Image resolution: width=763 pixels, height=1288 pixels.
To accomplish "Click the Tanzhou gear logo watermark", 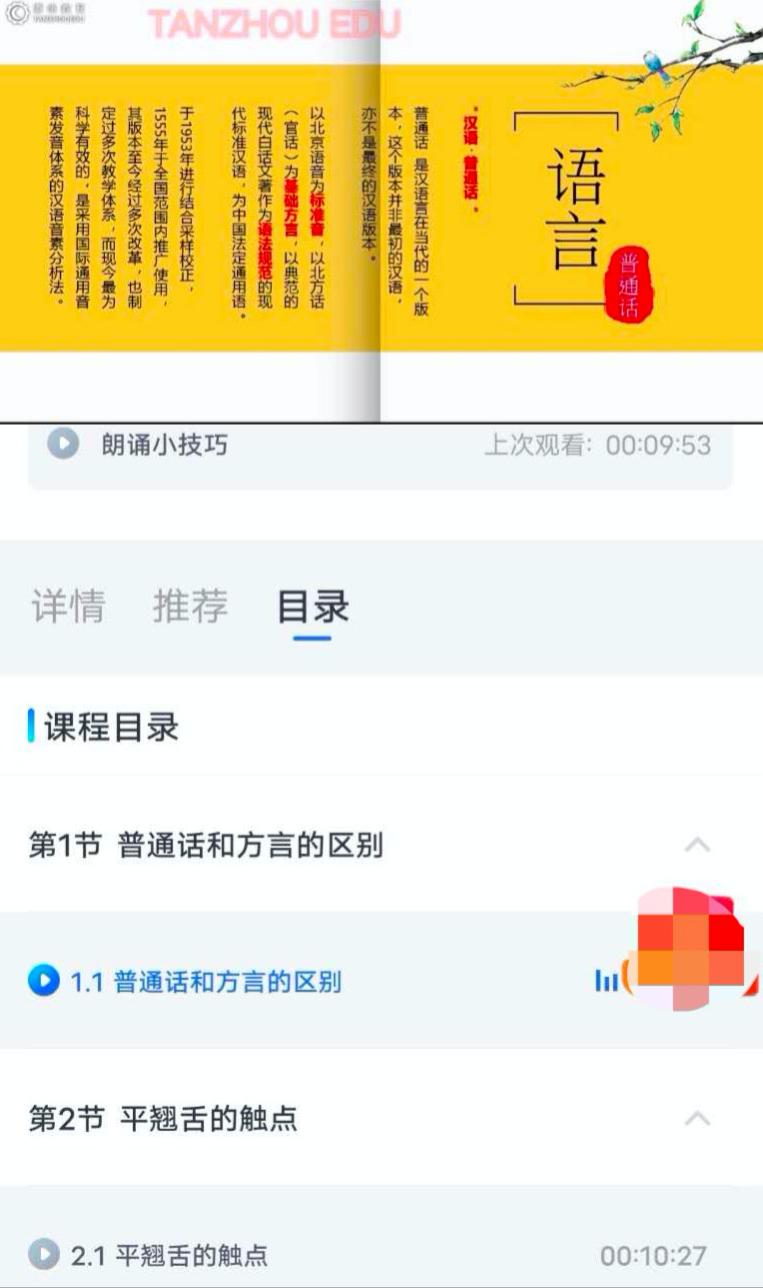I will click(x=18, y=14).
